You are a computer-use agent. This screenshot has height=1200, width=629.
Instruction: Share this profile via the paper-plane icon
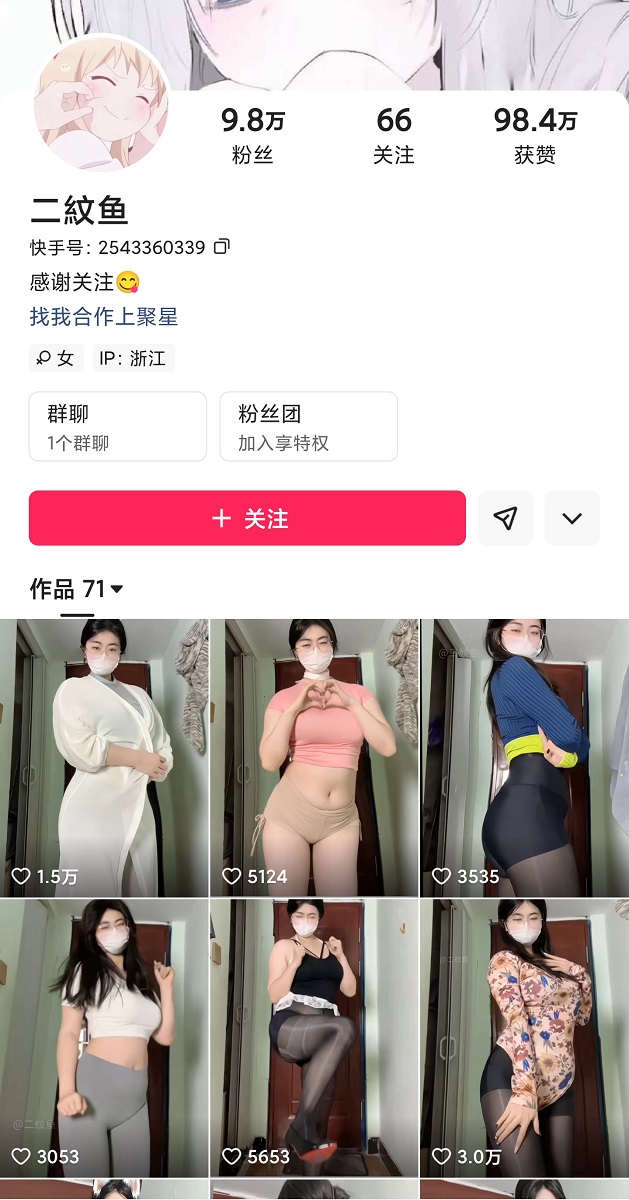[506, 518]
